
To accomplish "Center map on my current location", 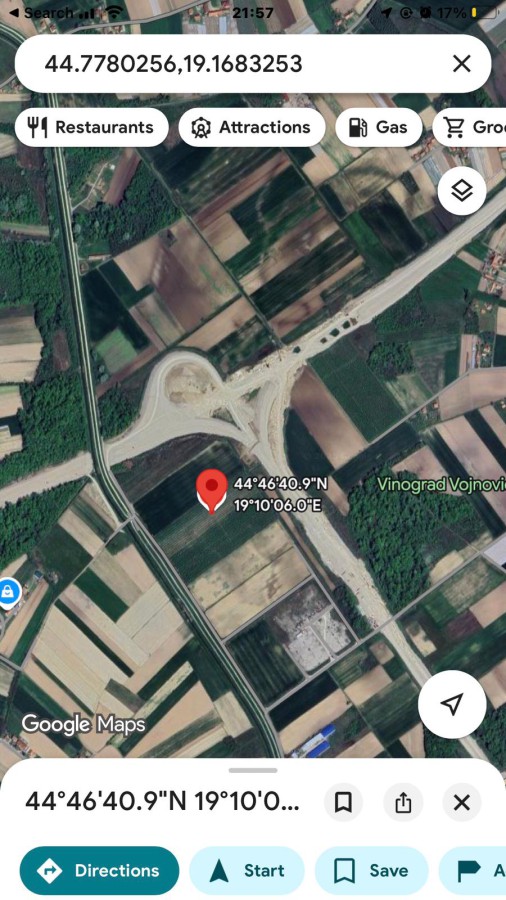I will (452, 704).
